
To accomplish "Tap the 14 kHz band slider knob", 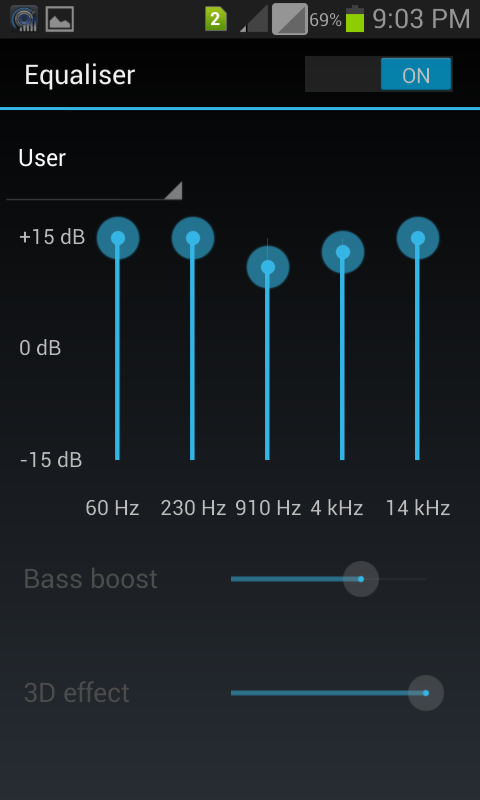I will tap(418, 238).
